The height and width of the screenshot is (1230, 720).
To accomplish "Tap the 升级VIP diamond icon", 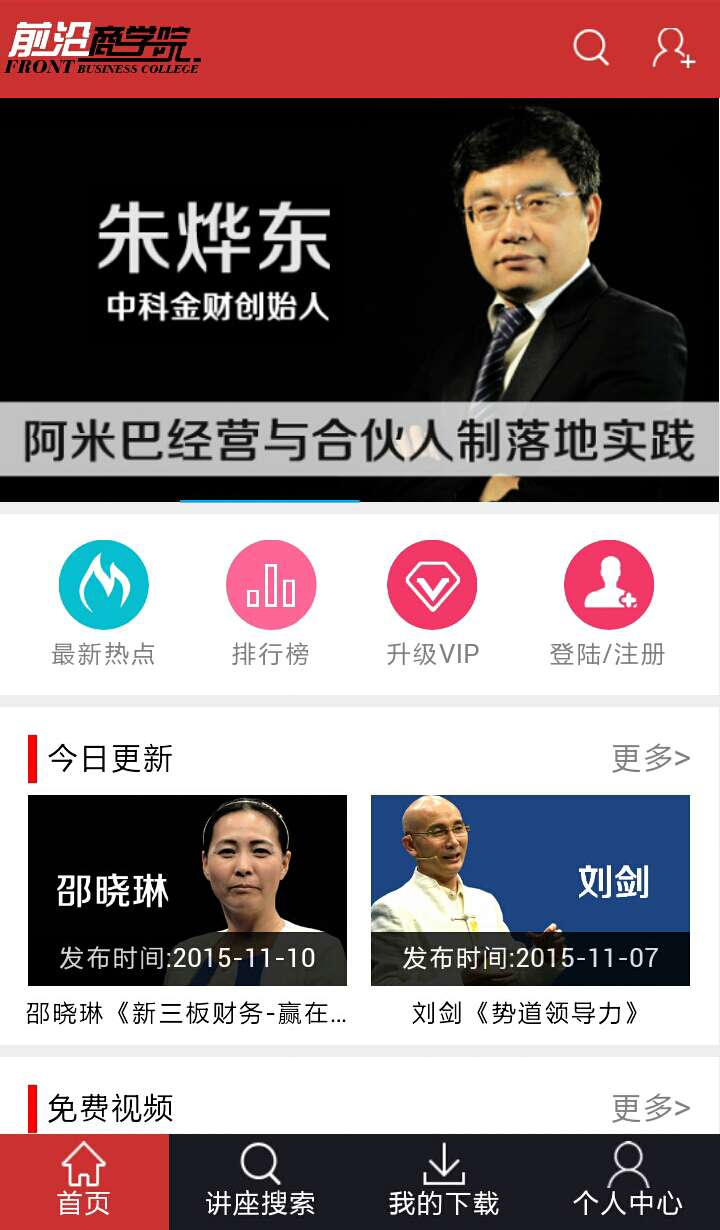I will (432, 584).
